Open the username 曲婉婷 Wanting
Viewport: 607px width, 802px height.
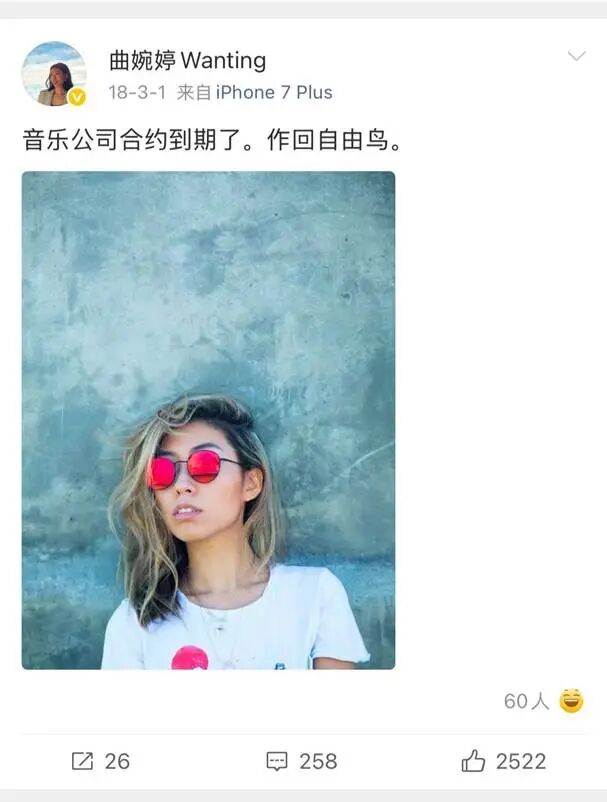click(x=187, y=60)
